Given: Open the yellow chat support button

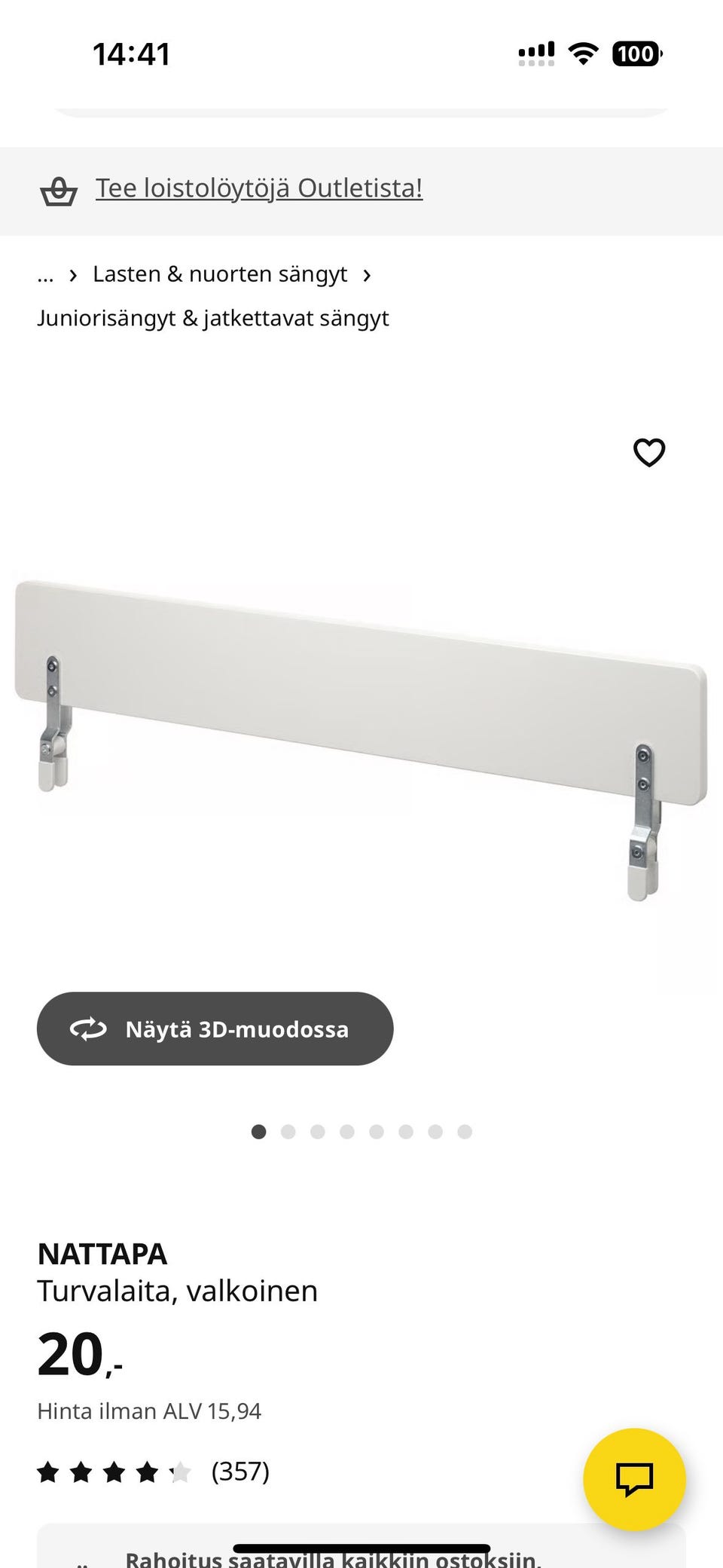Looking at the screenshot, I should [x=634, y=1478].
